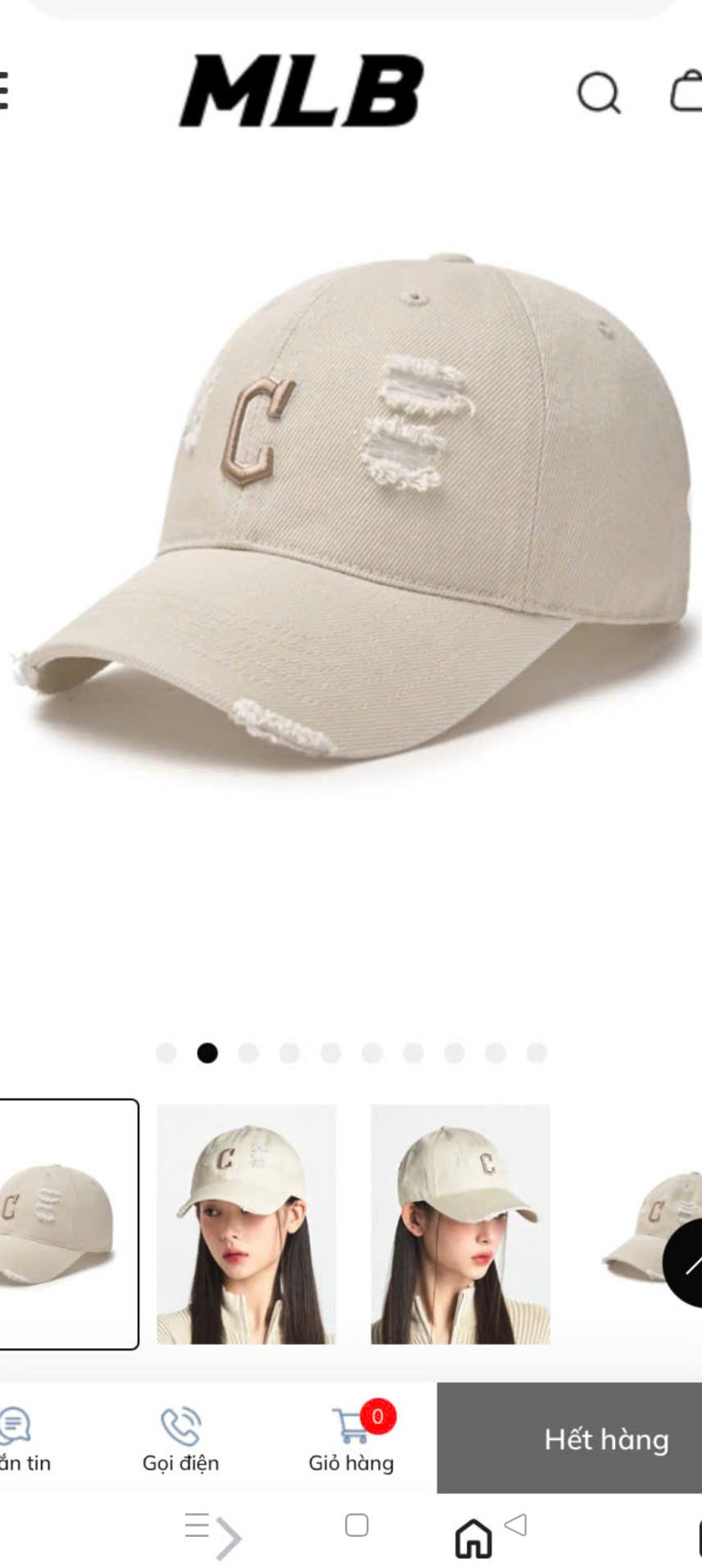Show thumbnail of model facing left

tap(246, 1224)
